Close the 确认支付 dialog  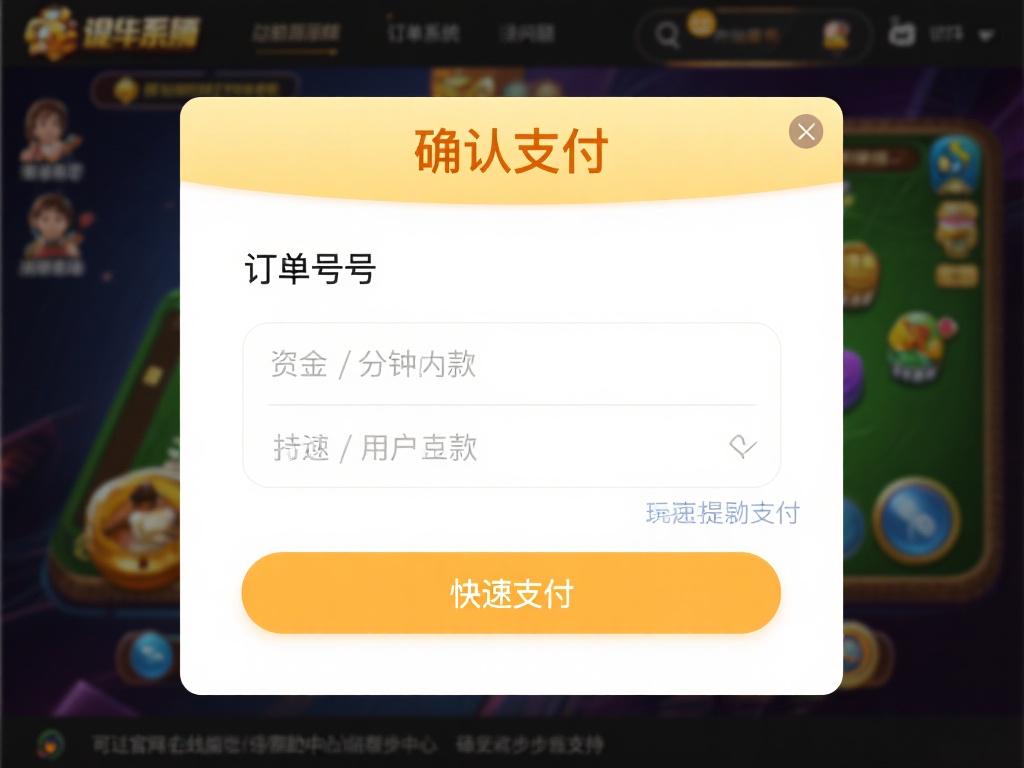click(805, 131)
